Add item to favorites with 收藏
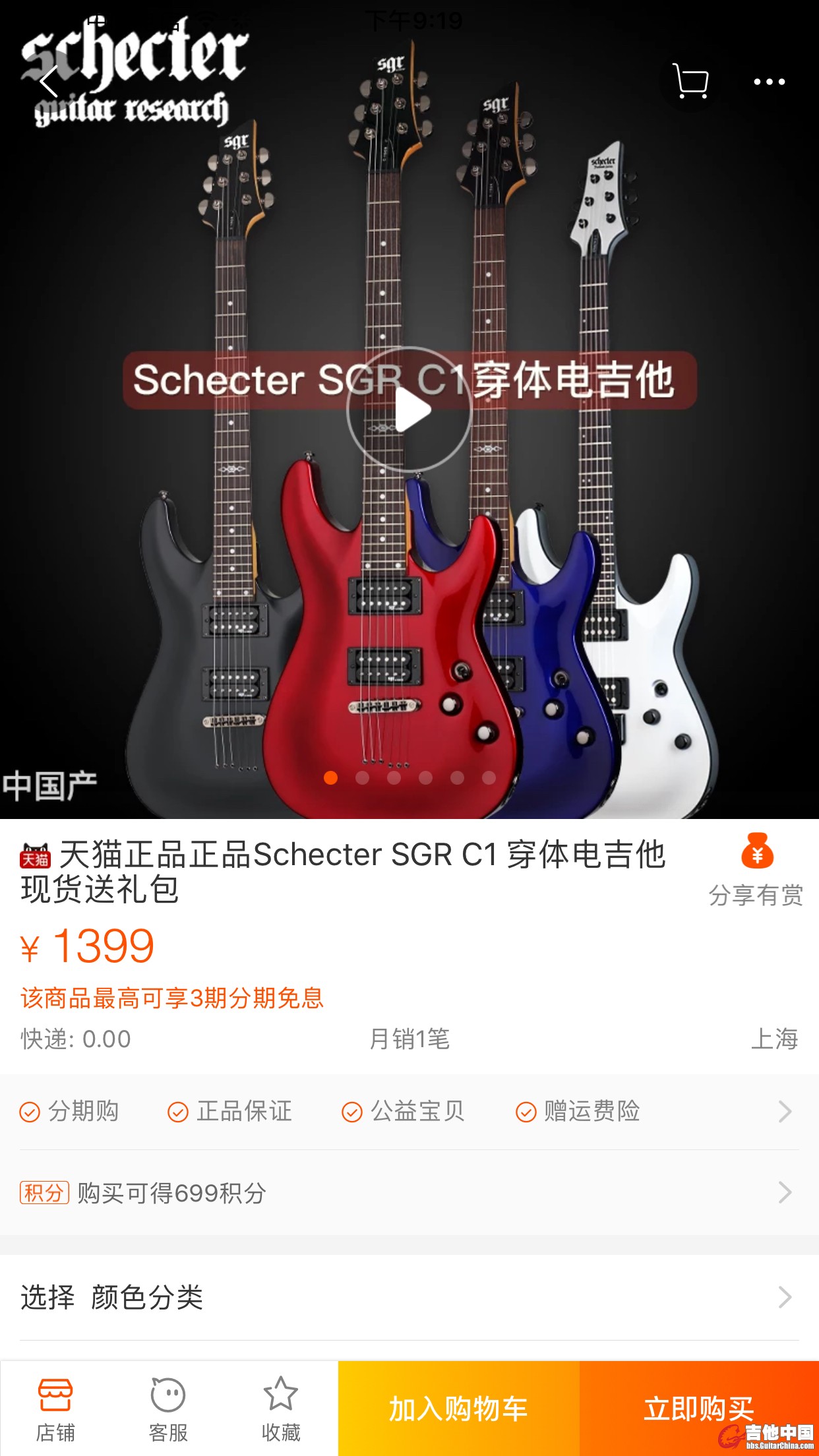 tap(281, 1409)
